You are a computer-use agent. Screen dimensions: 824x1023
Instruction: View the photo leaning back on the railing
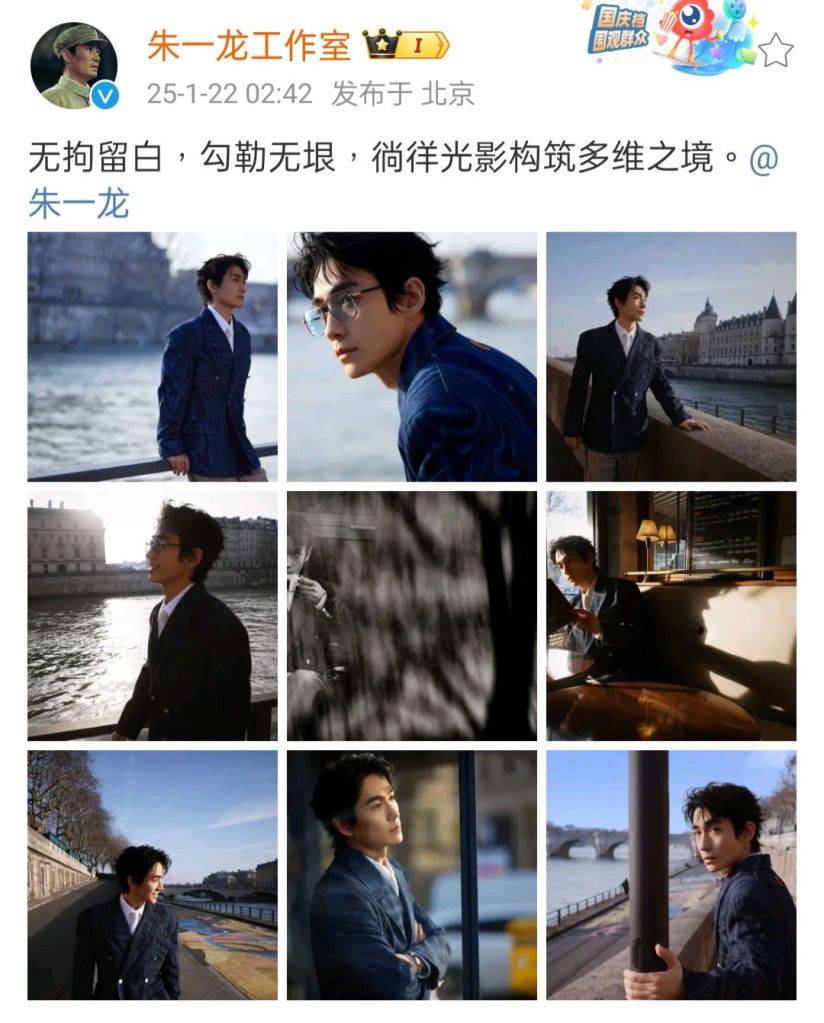152,357
